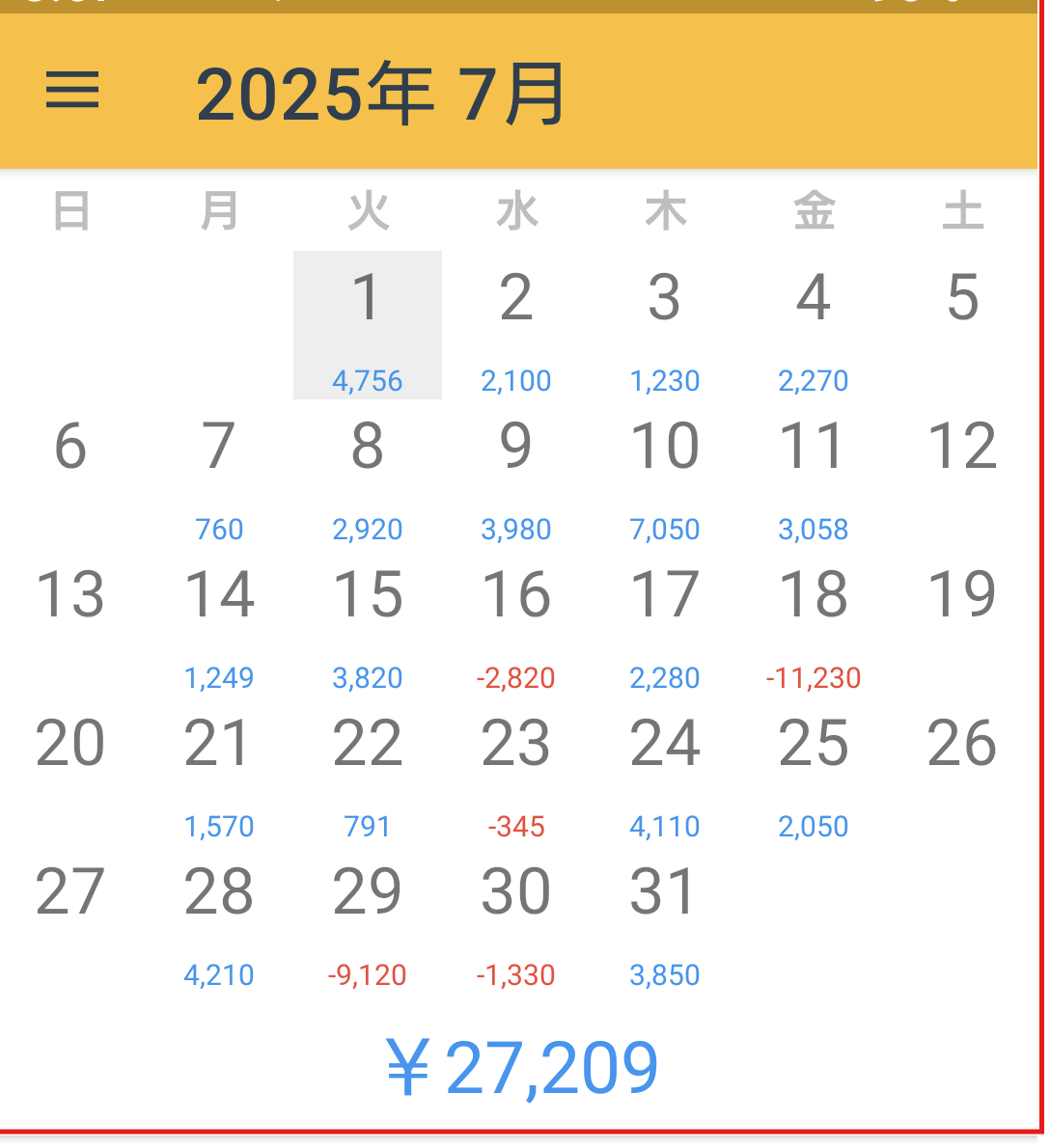The image size is (1050, 1148).
Task: Select July 23 with -345
Action: pyautogui.click(x=516, y=770)
